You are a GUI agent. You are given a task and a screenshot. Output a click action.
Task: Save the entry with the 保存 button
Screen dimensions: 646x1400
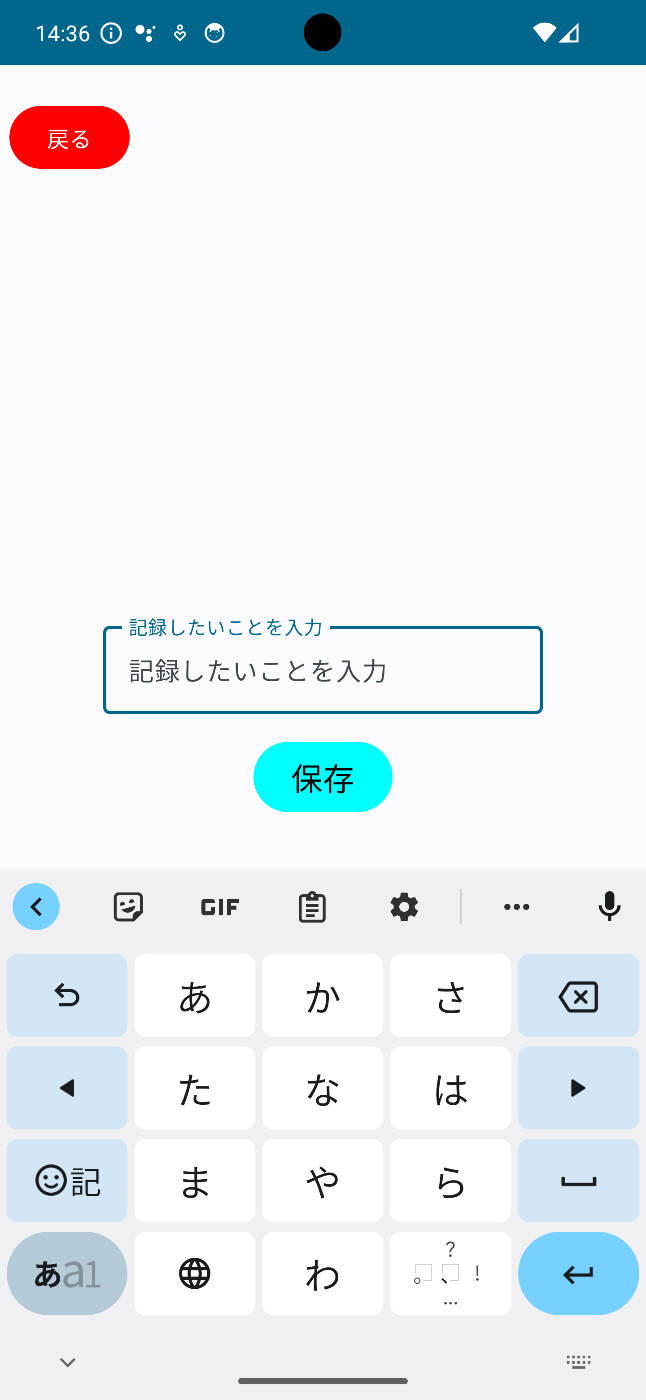[323, 777]
